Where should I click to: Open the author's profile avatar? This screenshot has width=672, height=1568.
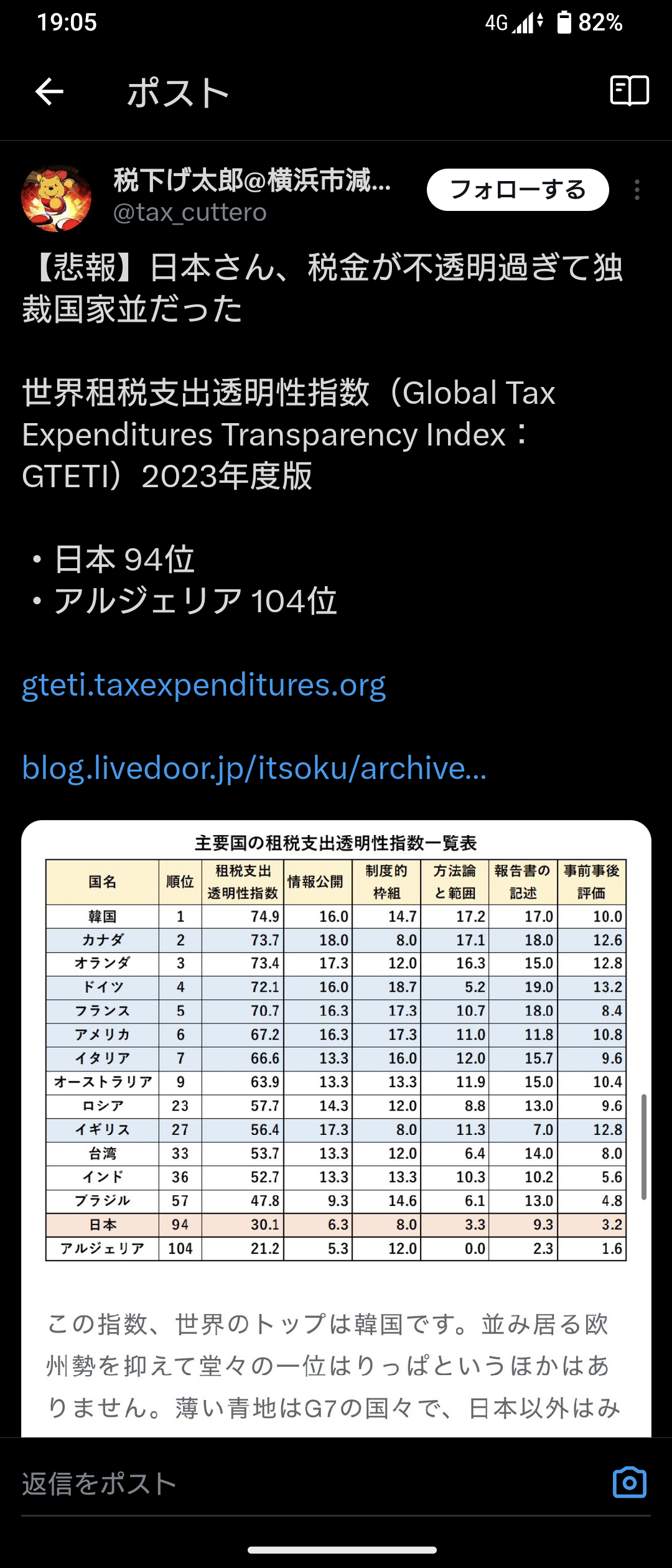coord(57,198)
